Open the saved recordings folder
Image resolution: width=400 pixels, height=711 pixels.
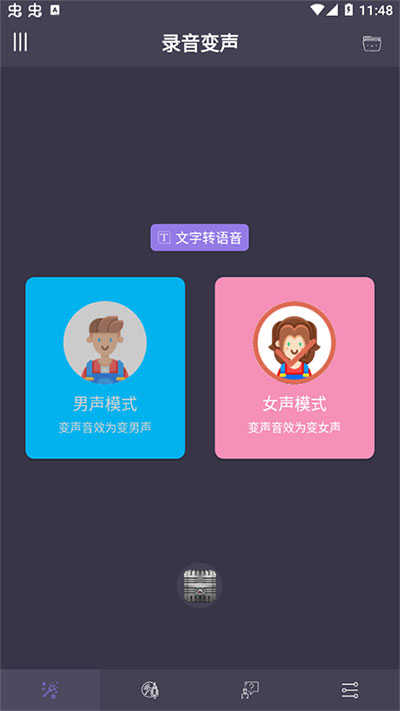pyautogui.click(x=372, y=44)
